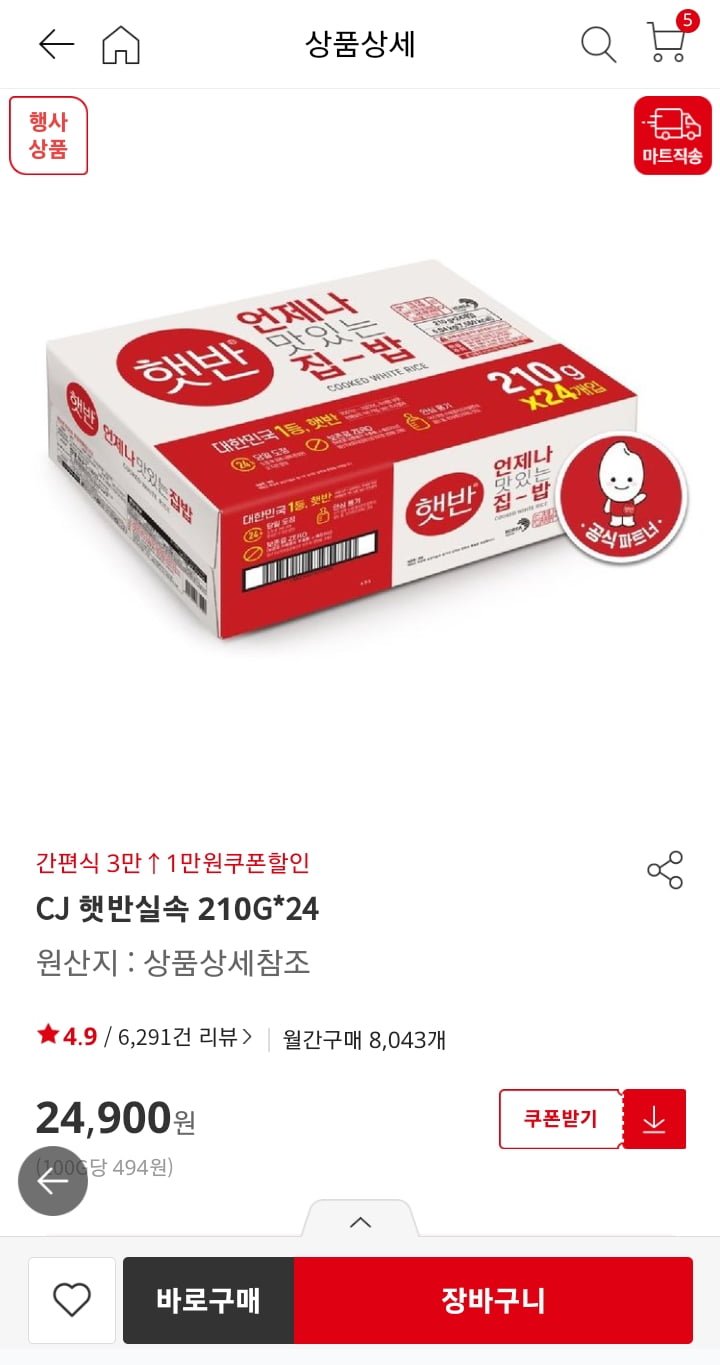The width and height of the screenshot is (720, 1365).
Task: Go back using the top arrow
Action: [56, 44]
